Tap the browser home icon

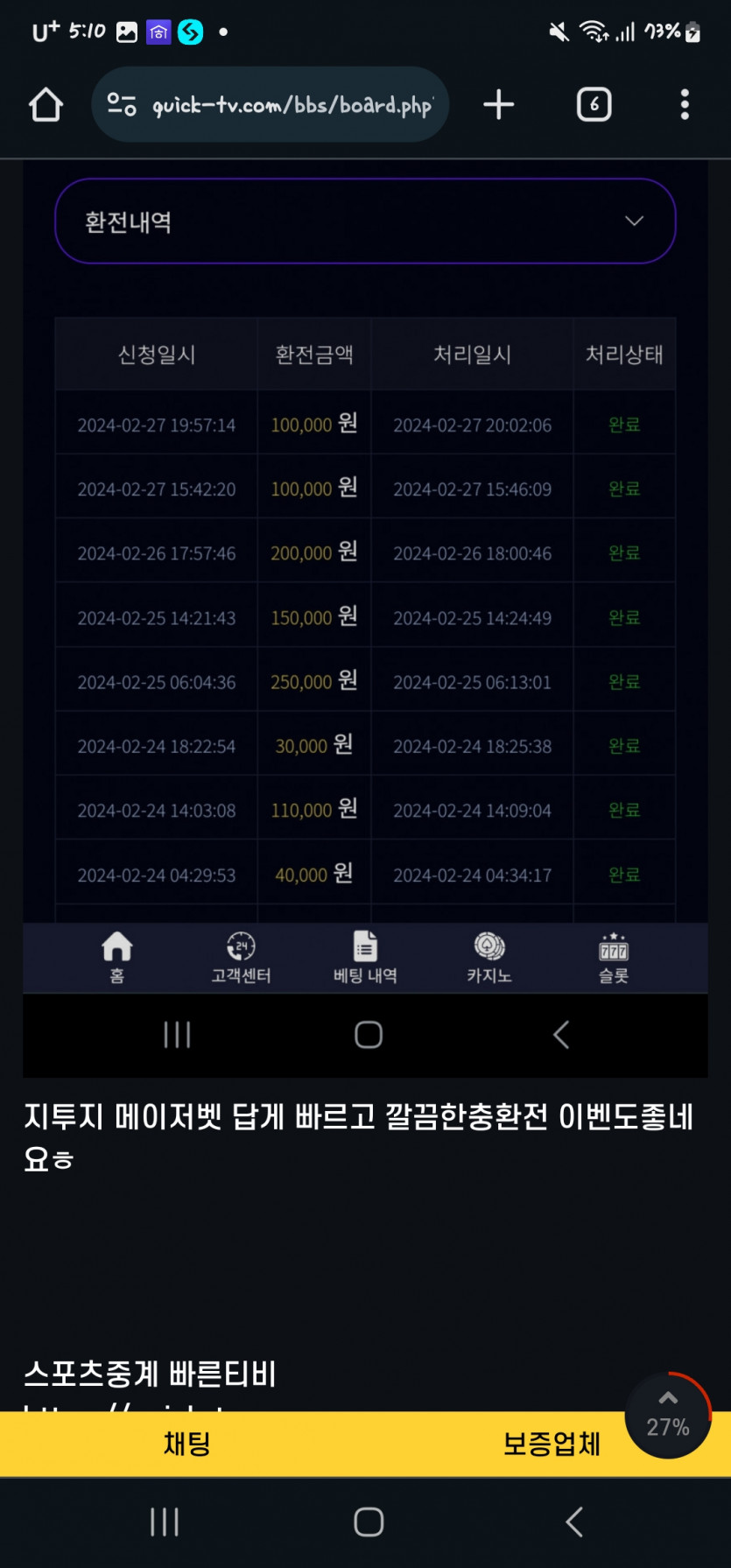pos(46,105)
